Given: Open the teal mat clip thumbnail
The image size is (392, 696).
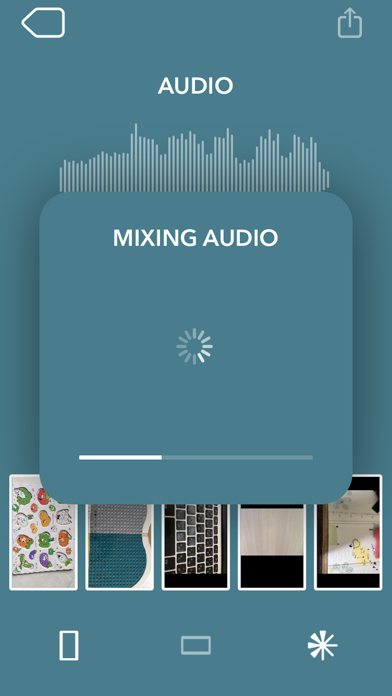Looking at the screenshot, I should click(x=119, y=547).
